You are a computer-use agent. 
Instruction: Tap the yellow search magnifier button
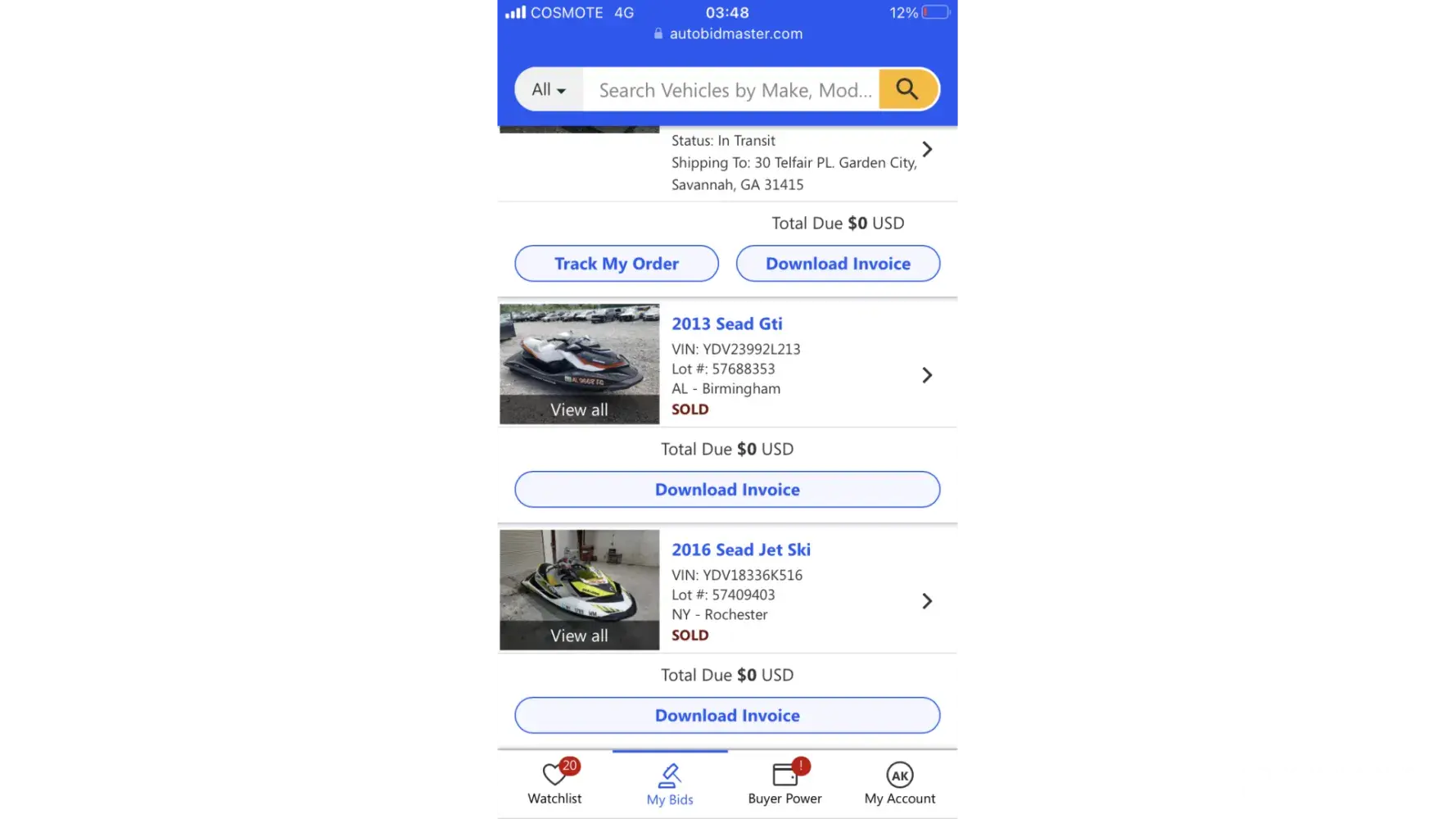tap(907, 88)
